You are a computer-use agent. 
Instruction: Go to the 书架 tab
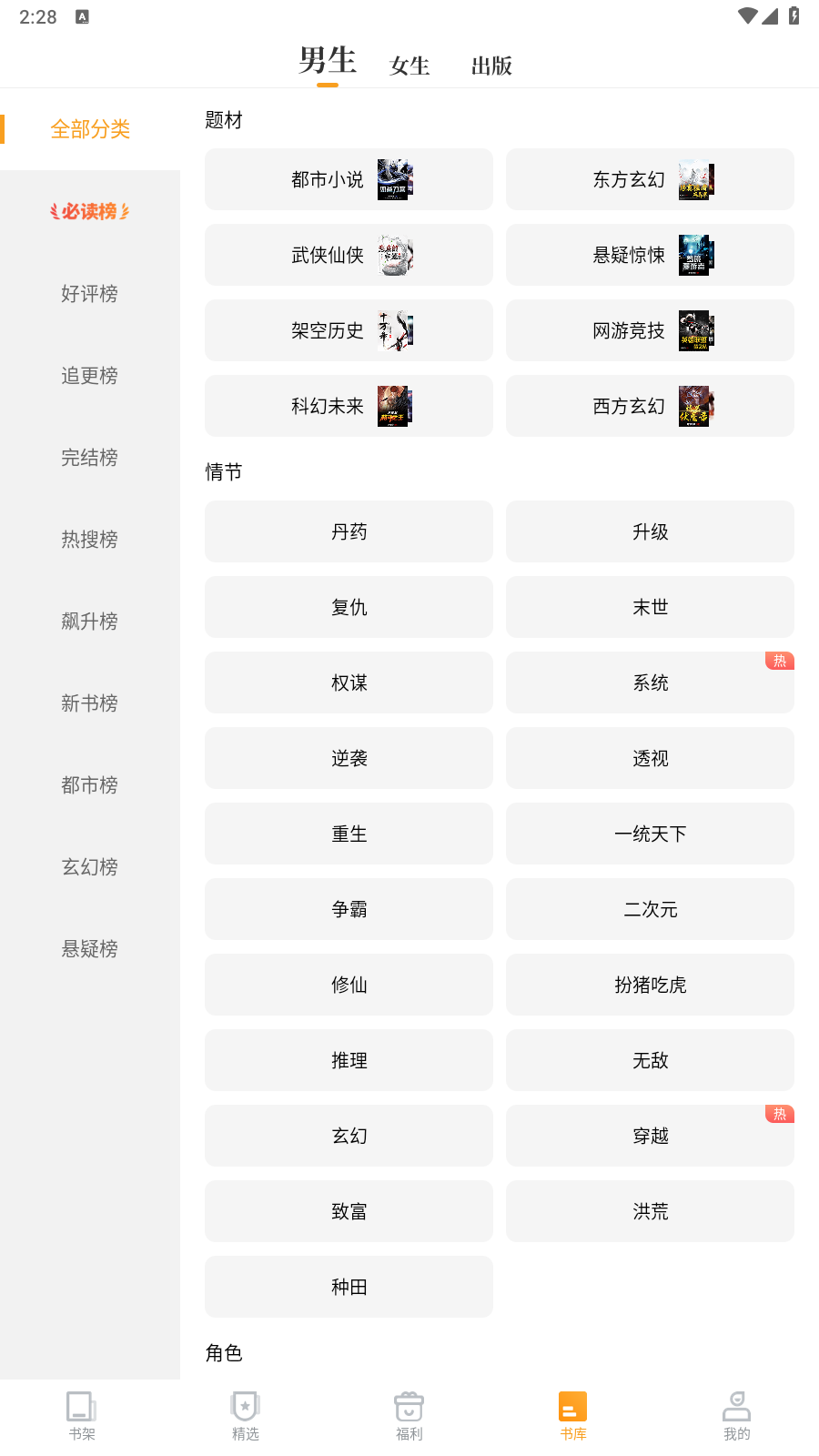[x=82, y=1416]
